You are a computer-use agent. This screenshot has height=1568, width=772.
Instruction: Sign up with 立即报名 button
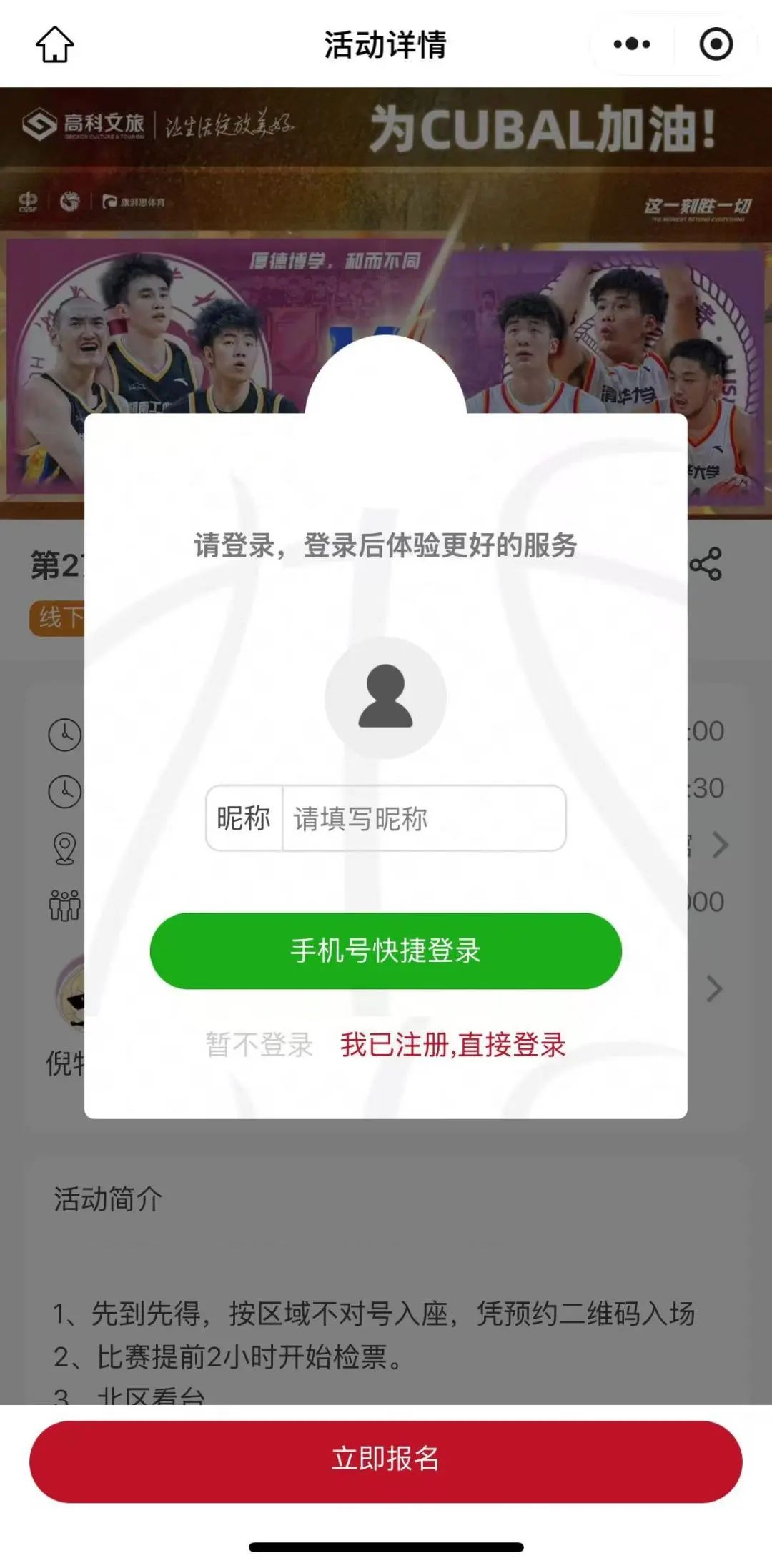(x=385, y=1458)
